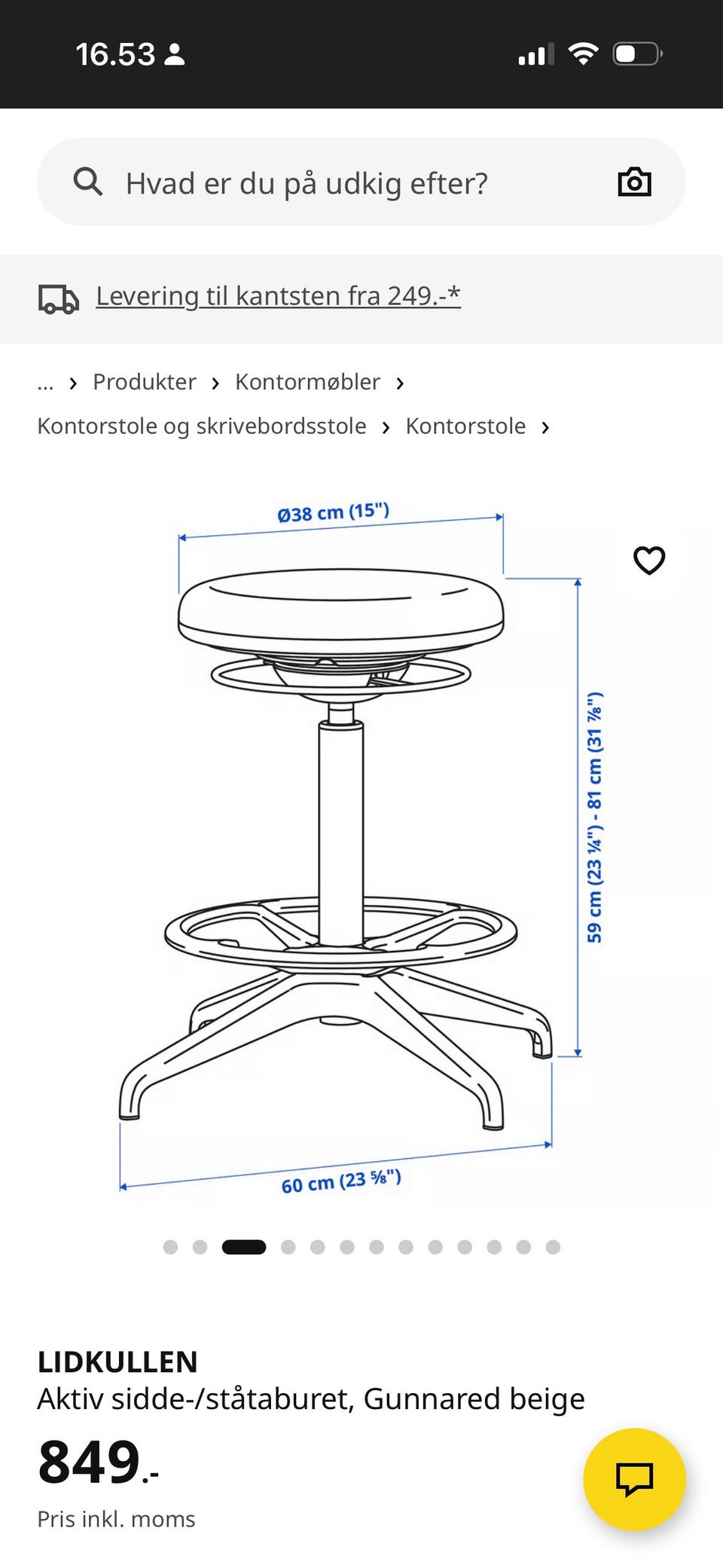This screenshot has width=723, height=1568.
Task: Expand the truncated breadcrumb ellipsis
Action: [46, 382]
